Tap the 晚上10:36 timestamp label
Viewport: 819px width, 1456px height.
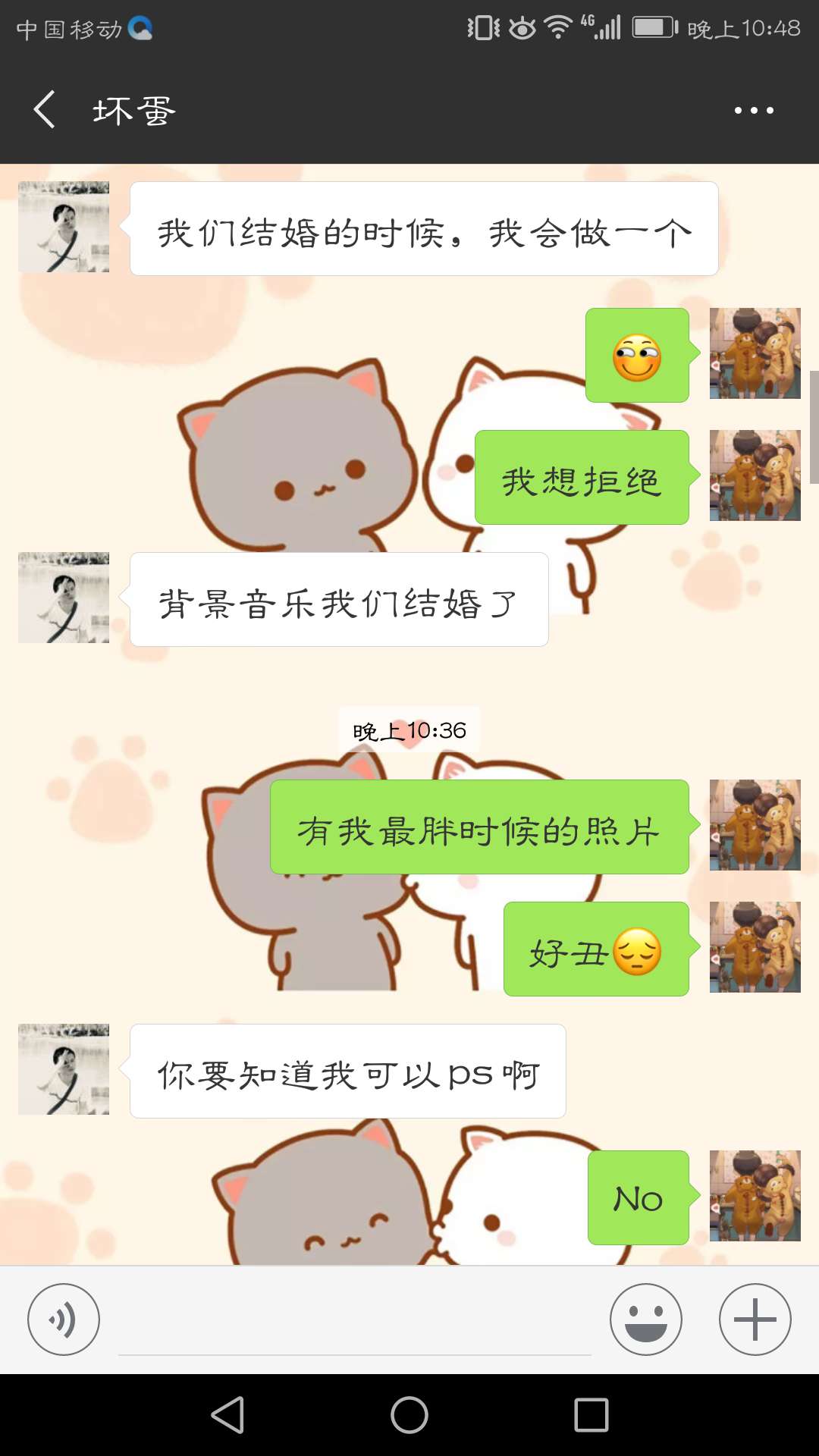[409, 732]
